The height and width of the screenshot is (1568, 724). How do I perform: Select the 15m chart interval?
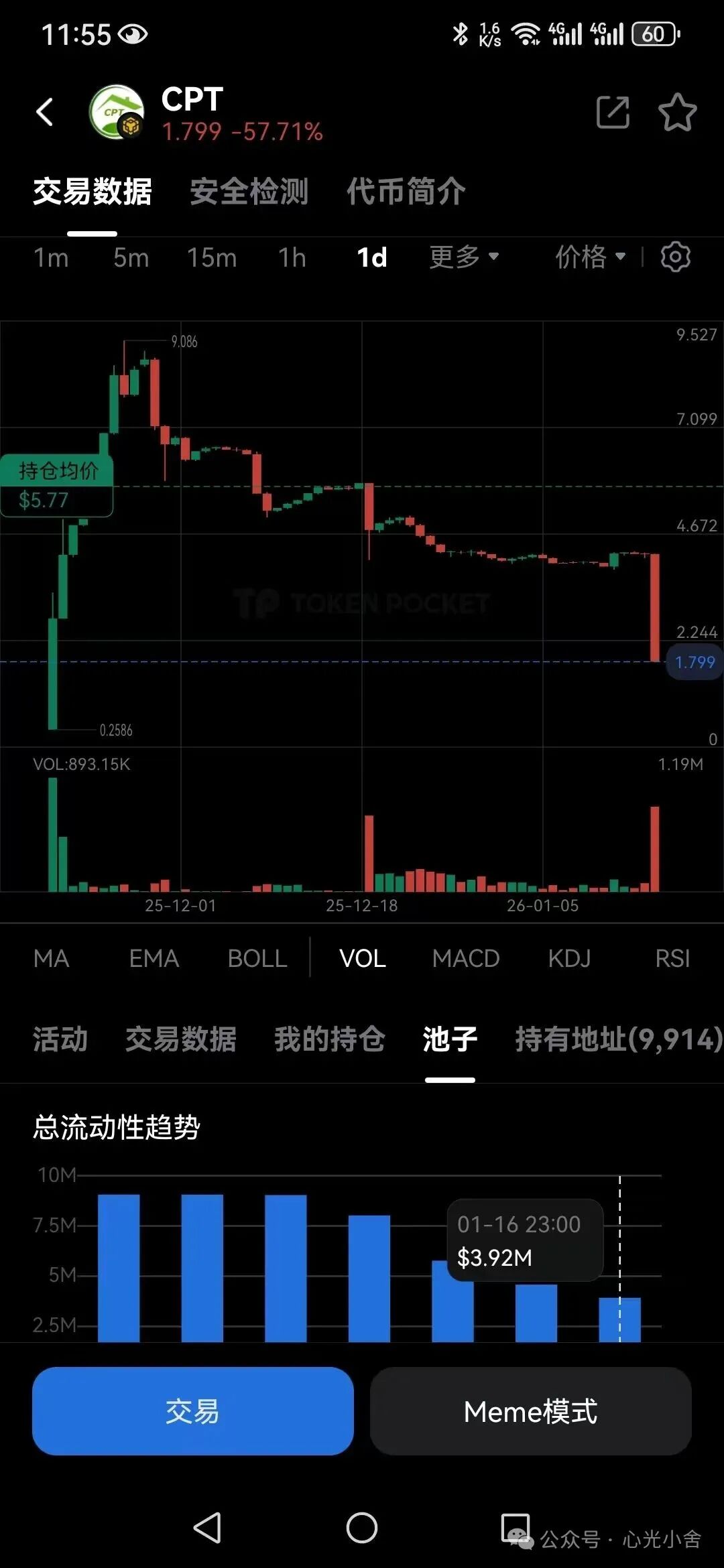tap(211, 257)
